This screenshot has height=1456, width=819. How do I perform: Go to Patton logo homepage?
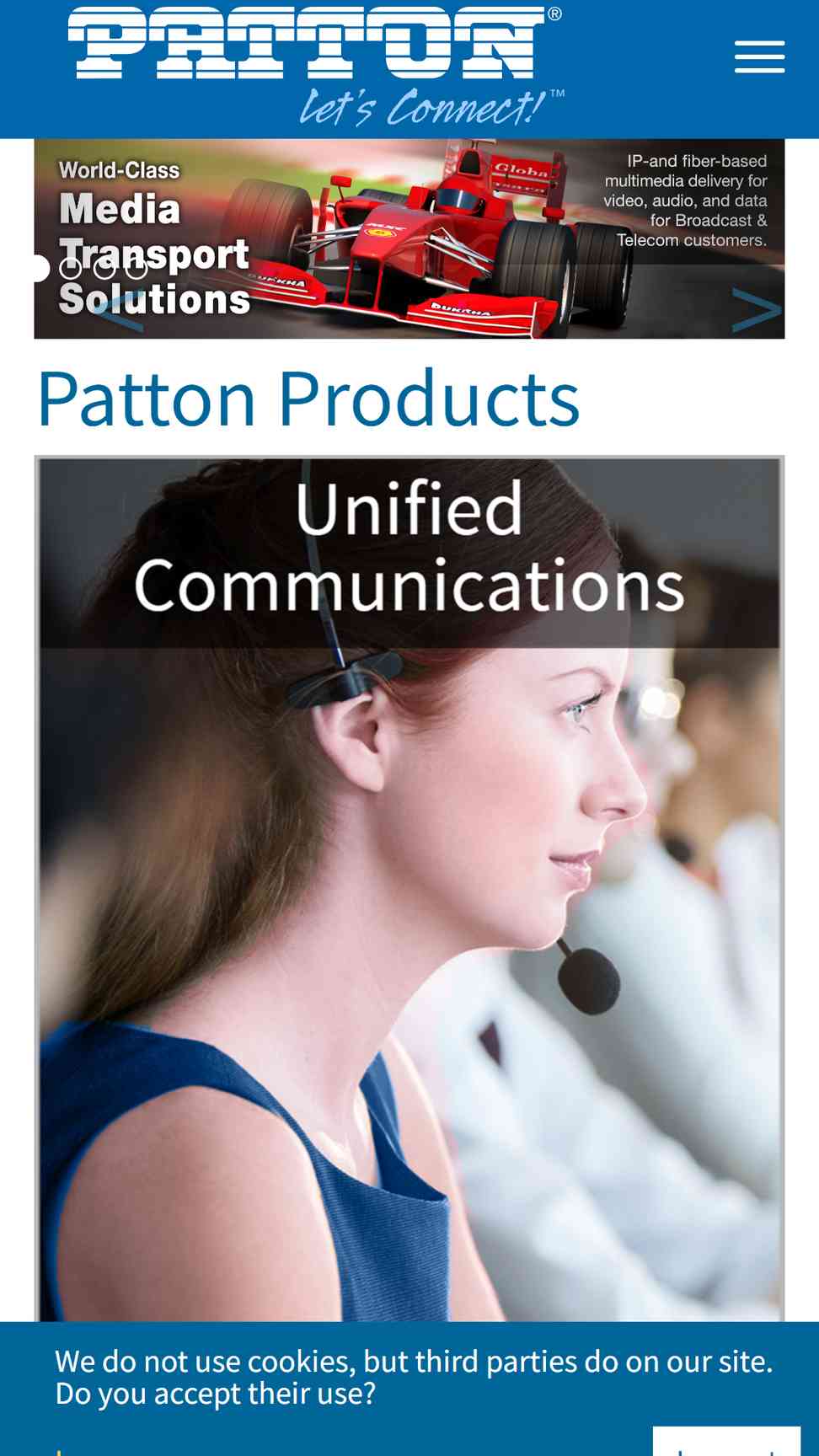tap(316, 66)
